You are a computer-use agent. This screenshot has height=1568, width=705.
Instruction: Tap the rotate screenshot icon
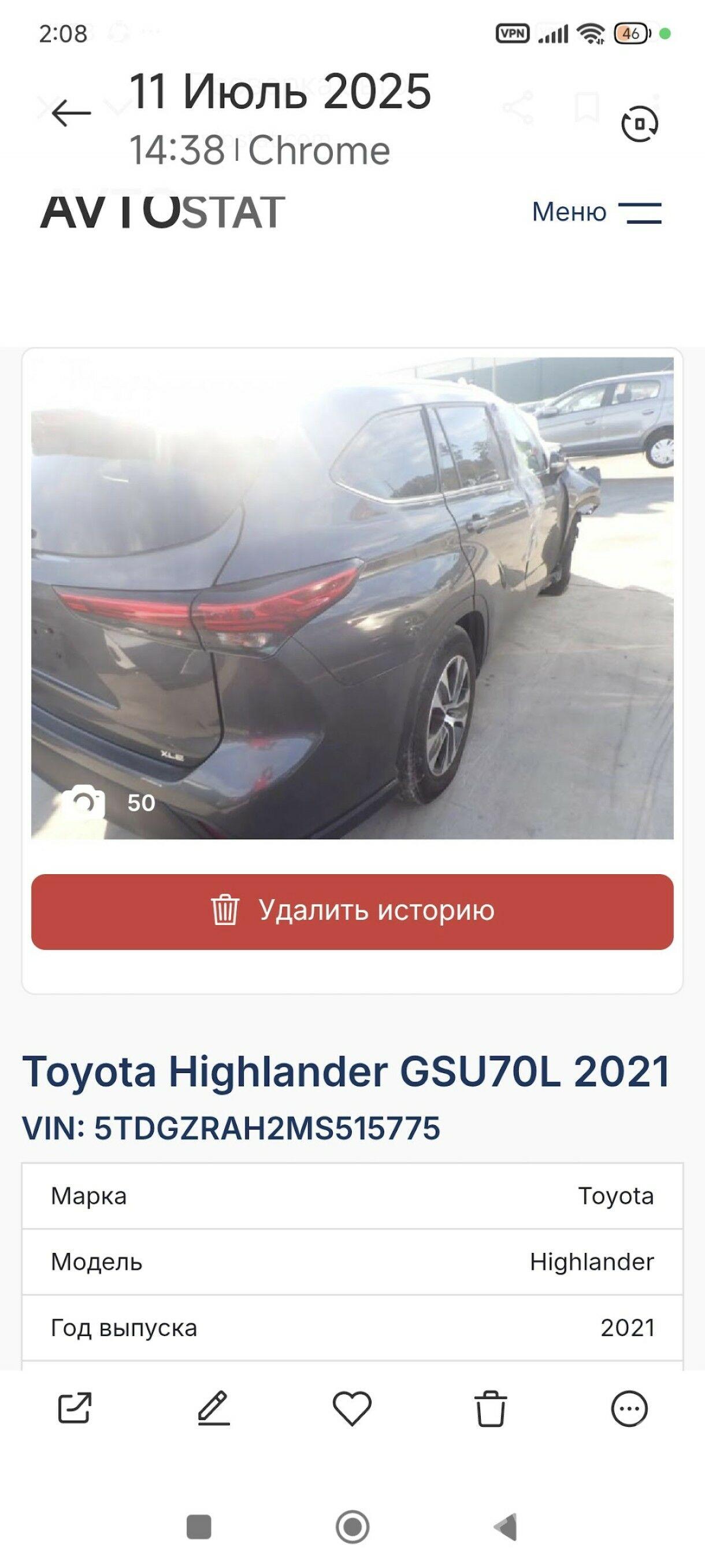click(640, 124)
